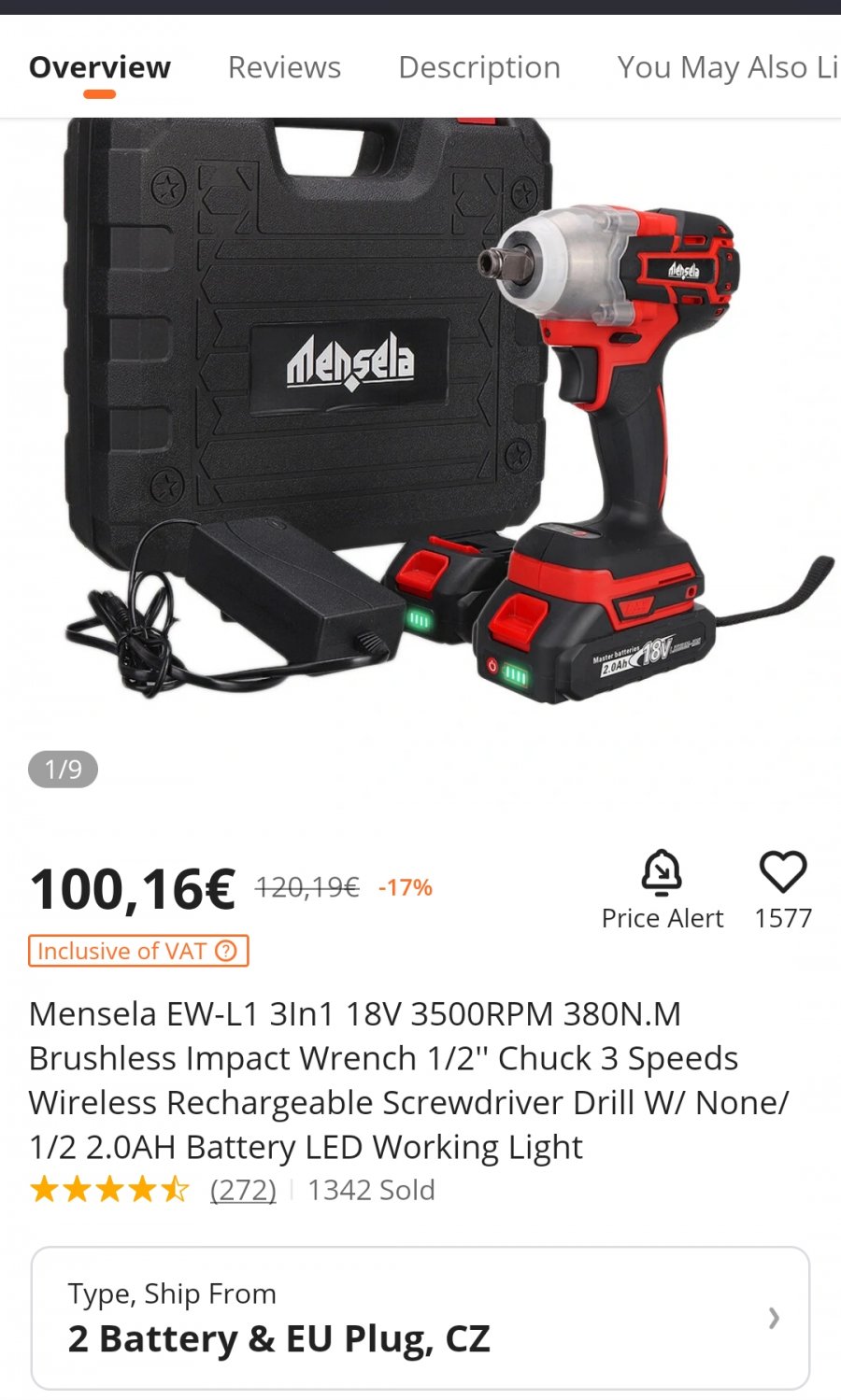Screen dimensions: 841x1400
Task: View the 272 ratings link
Action: [x=243, y=1190]
